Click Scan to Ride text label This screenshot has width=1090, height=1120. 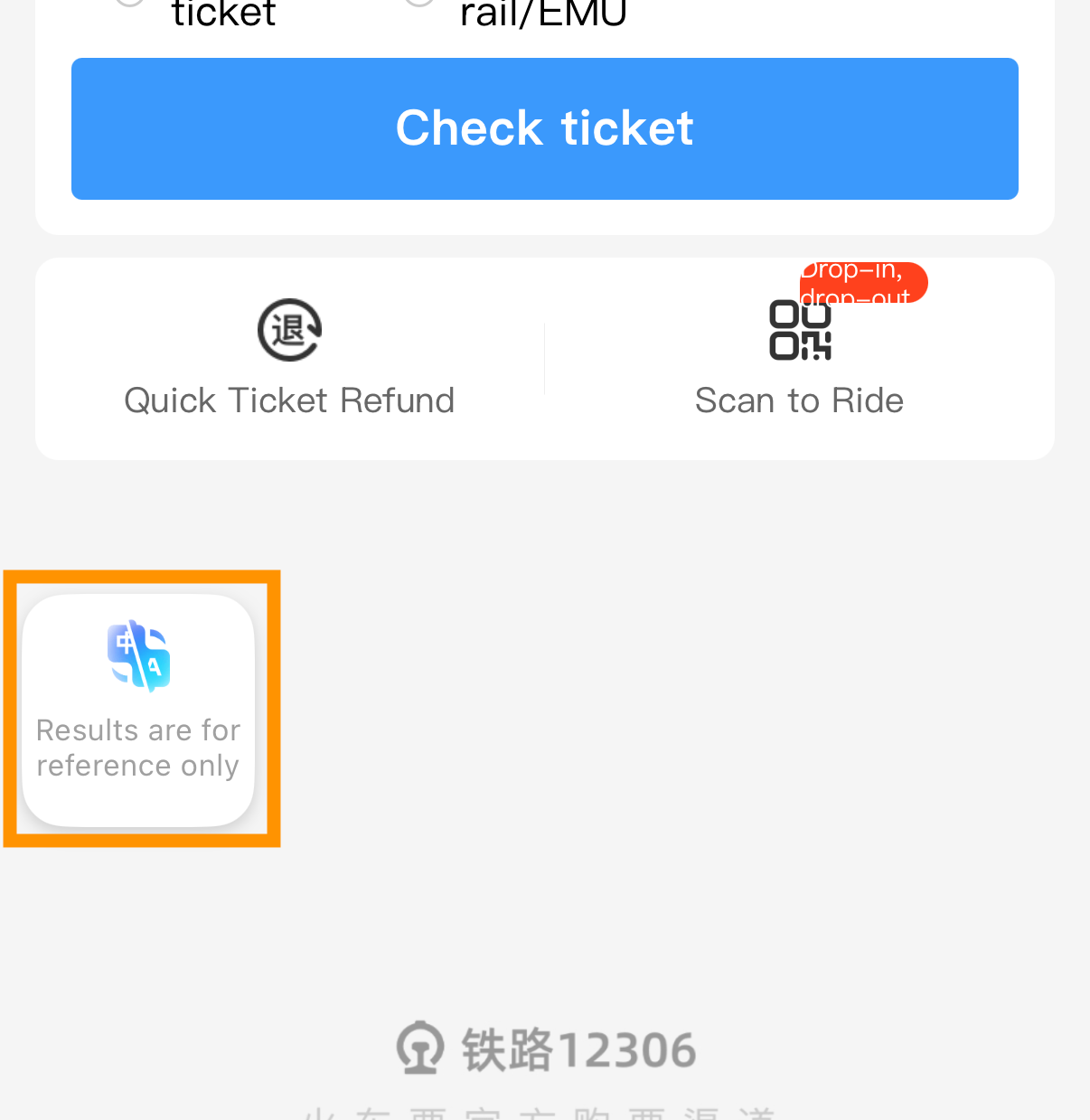point(799,400)
